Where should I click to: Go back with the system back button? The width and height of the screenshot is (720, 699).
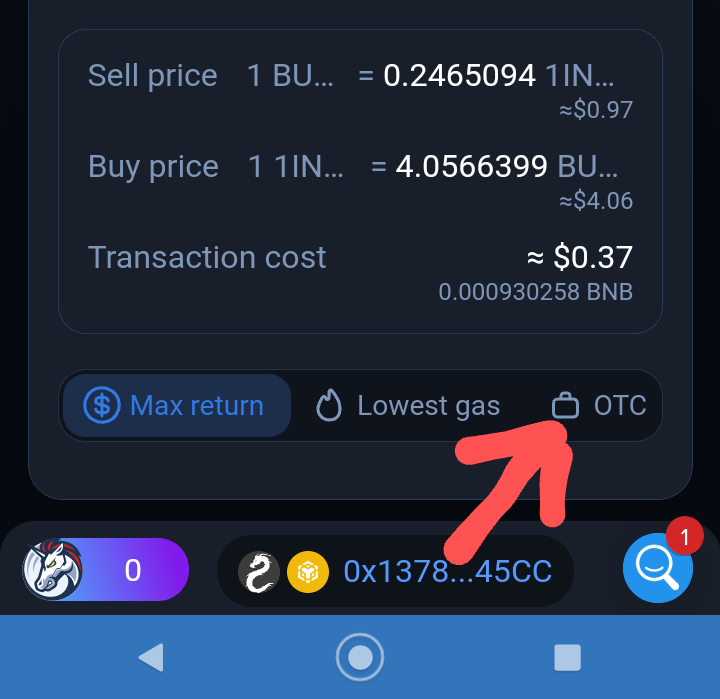pos(151,657)
